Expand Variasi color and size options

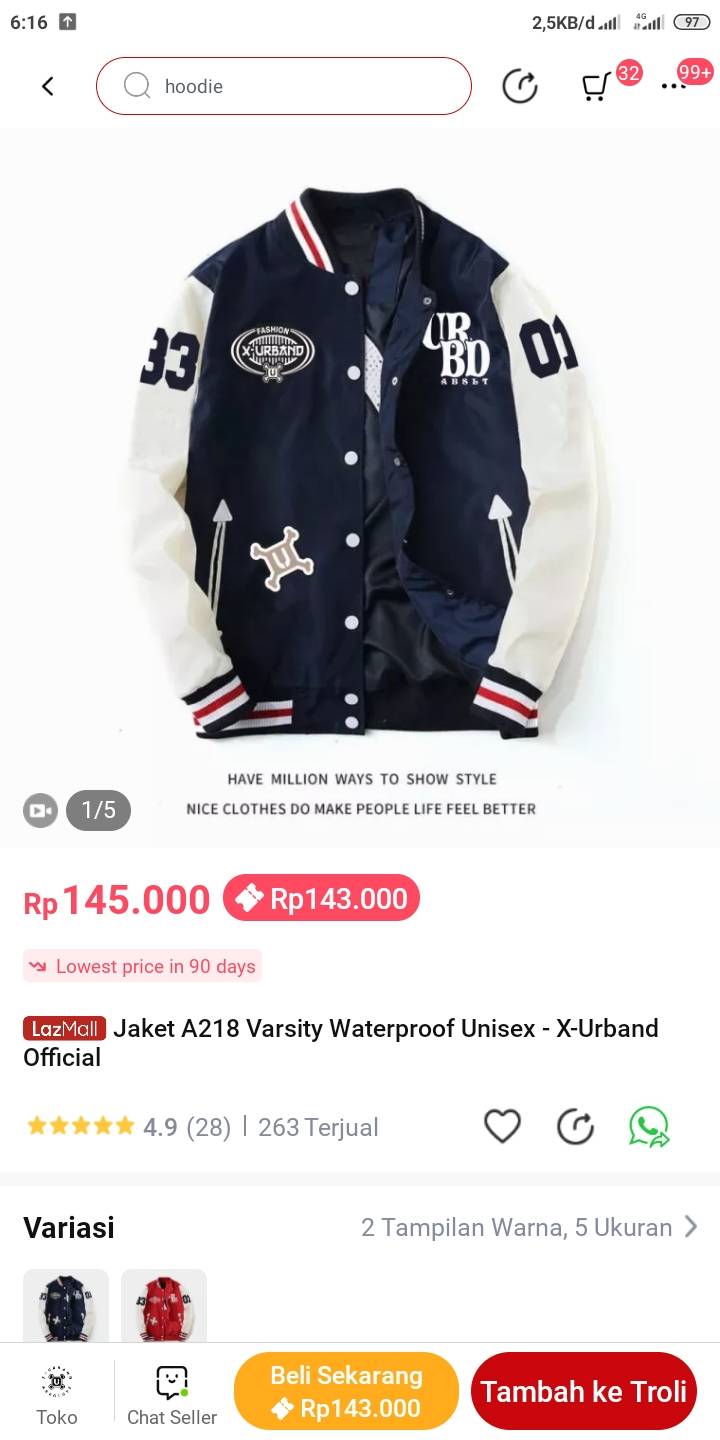point(360,1227)
